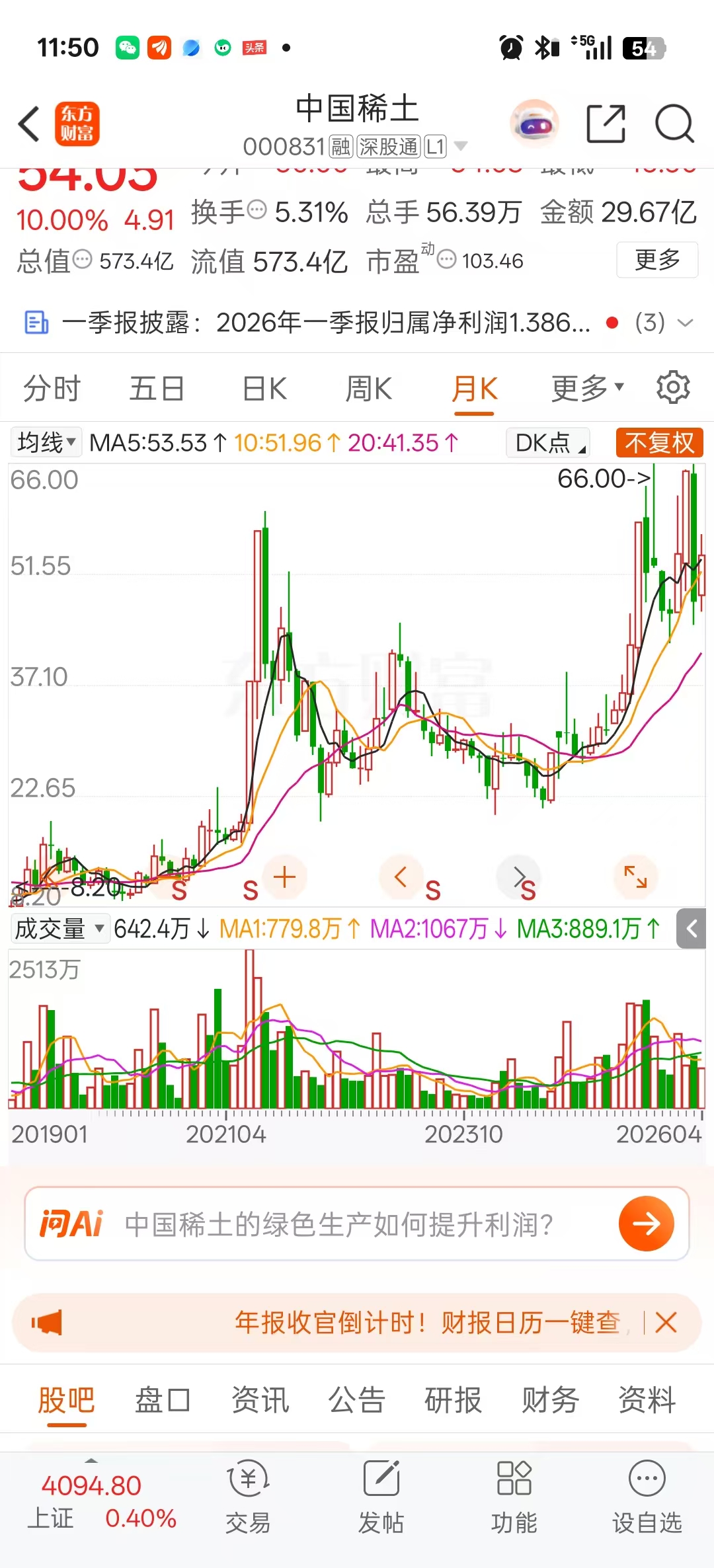Open chart settings gear icon
Screen dimensions: 714x1568
(x=673, y=387)
